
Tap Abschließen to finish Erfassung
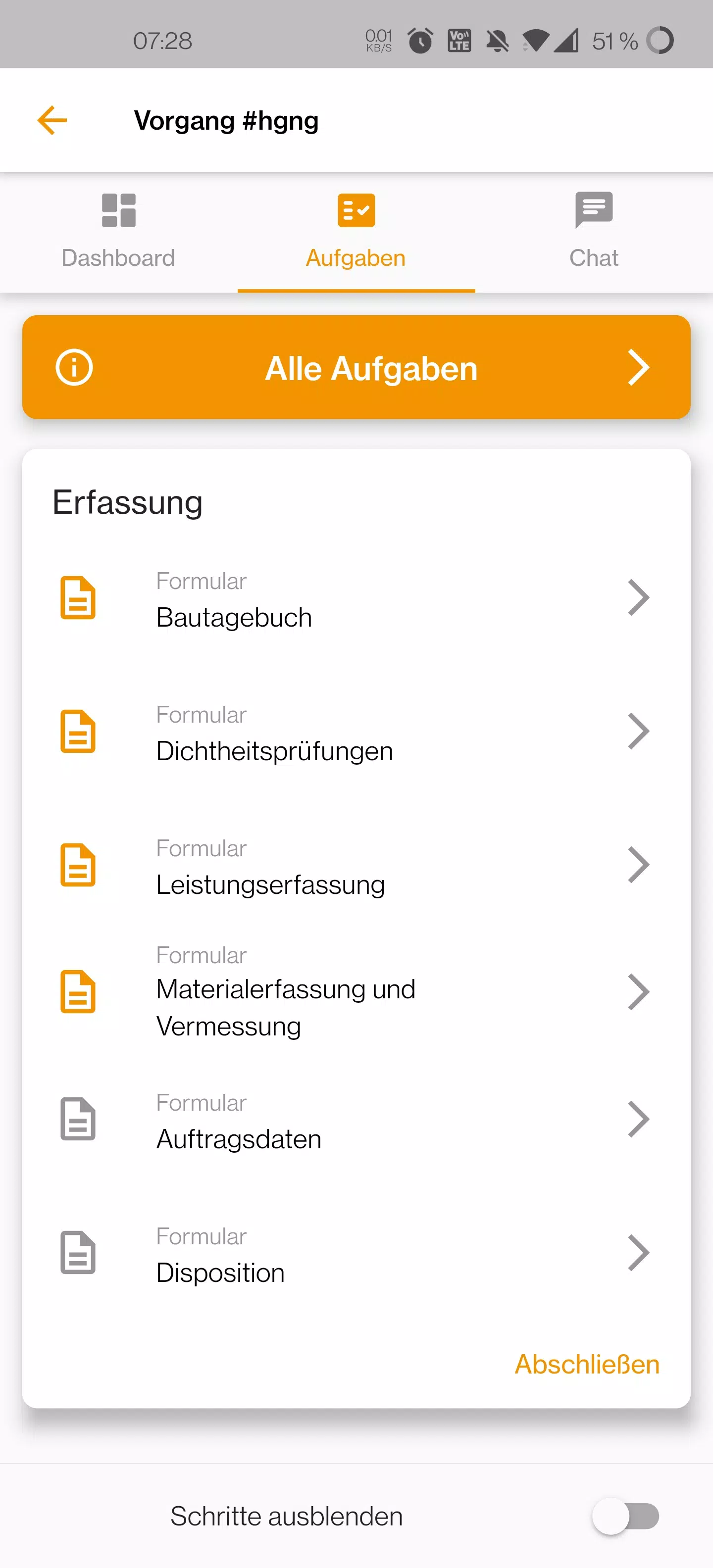[x=587, y=1364]
